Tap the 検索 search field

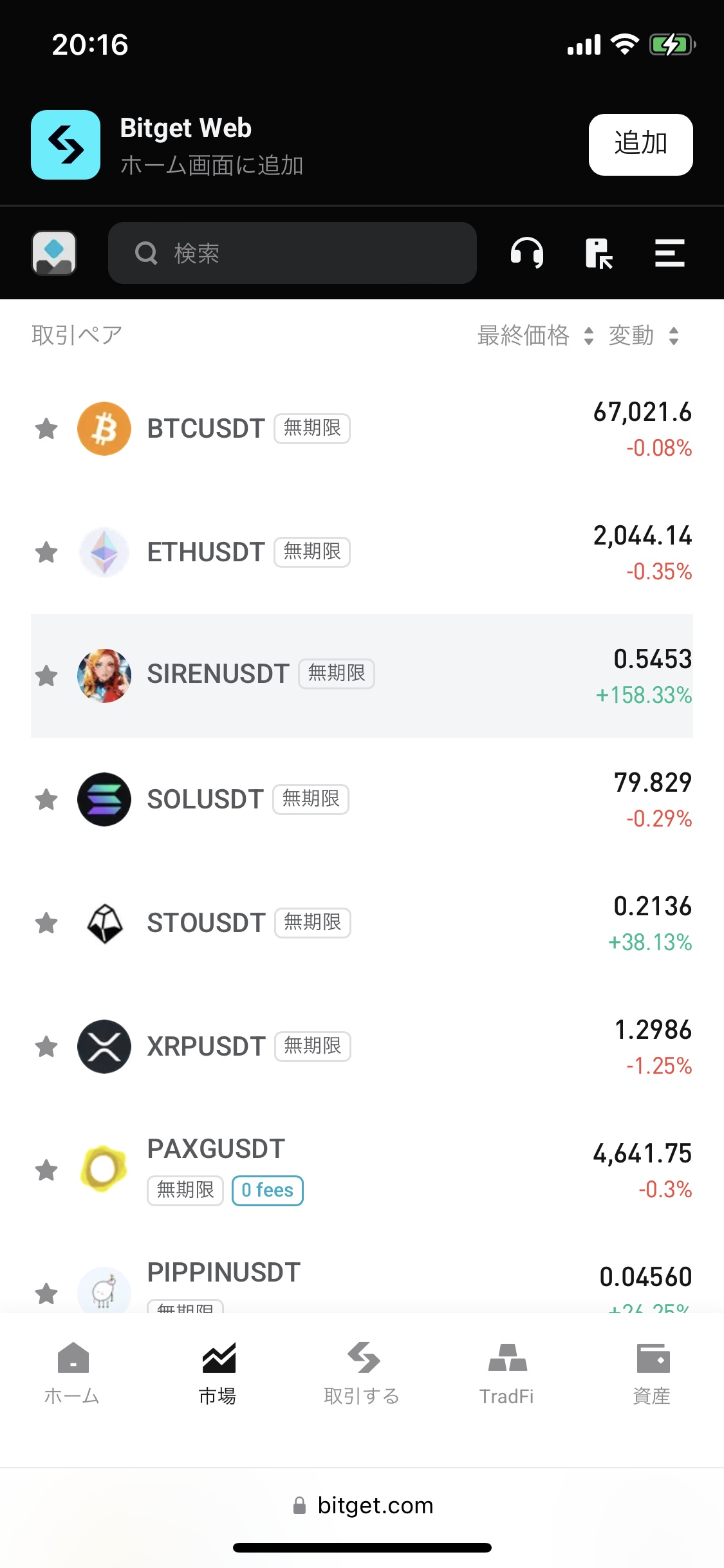(293, 252)
